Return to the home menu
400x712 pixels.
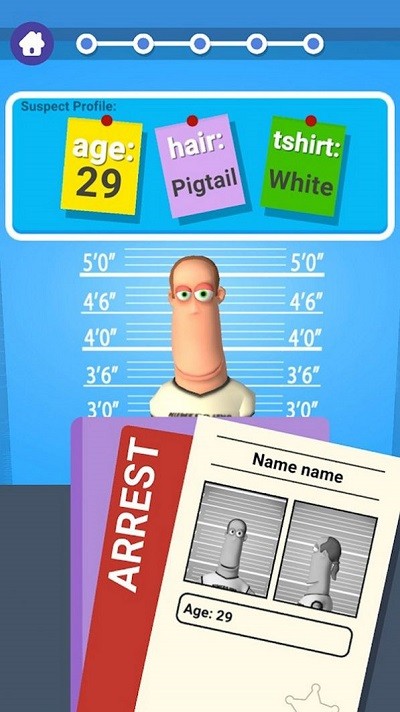[x=32, y=44]
